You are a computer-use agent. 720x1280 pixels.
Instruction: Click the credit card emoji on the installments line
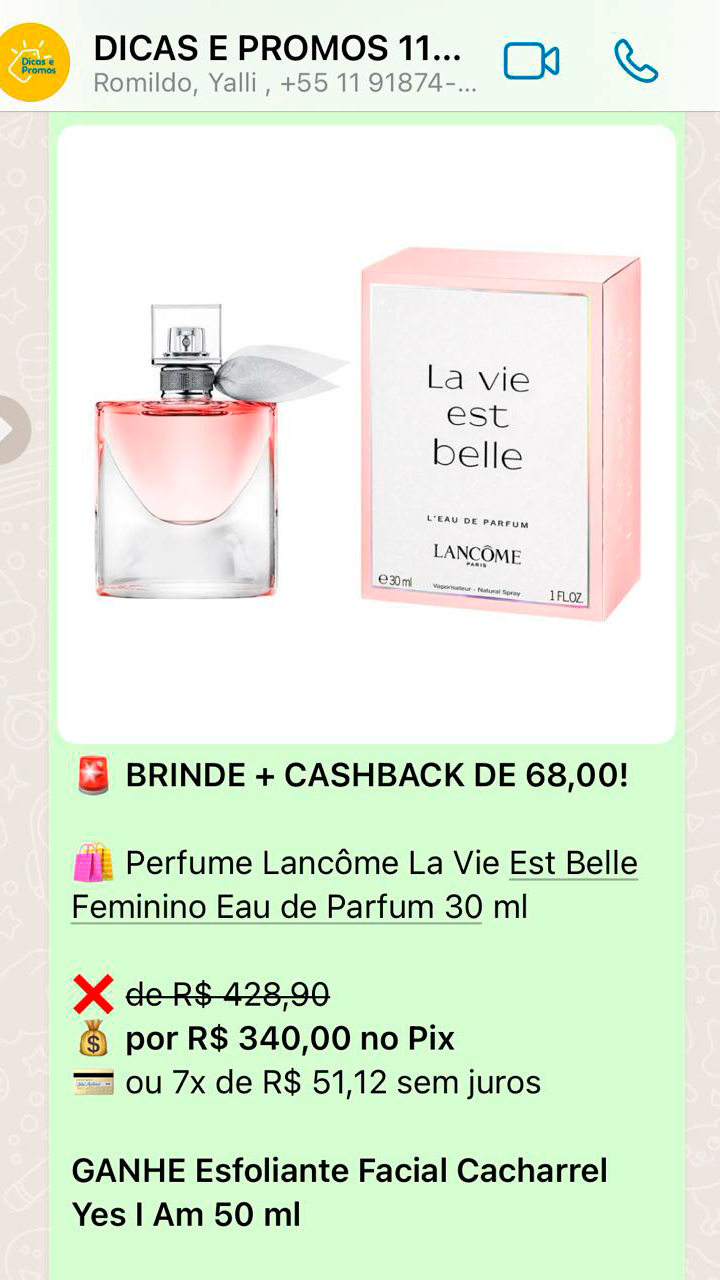click(x=94, y=1081)
